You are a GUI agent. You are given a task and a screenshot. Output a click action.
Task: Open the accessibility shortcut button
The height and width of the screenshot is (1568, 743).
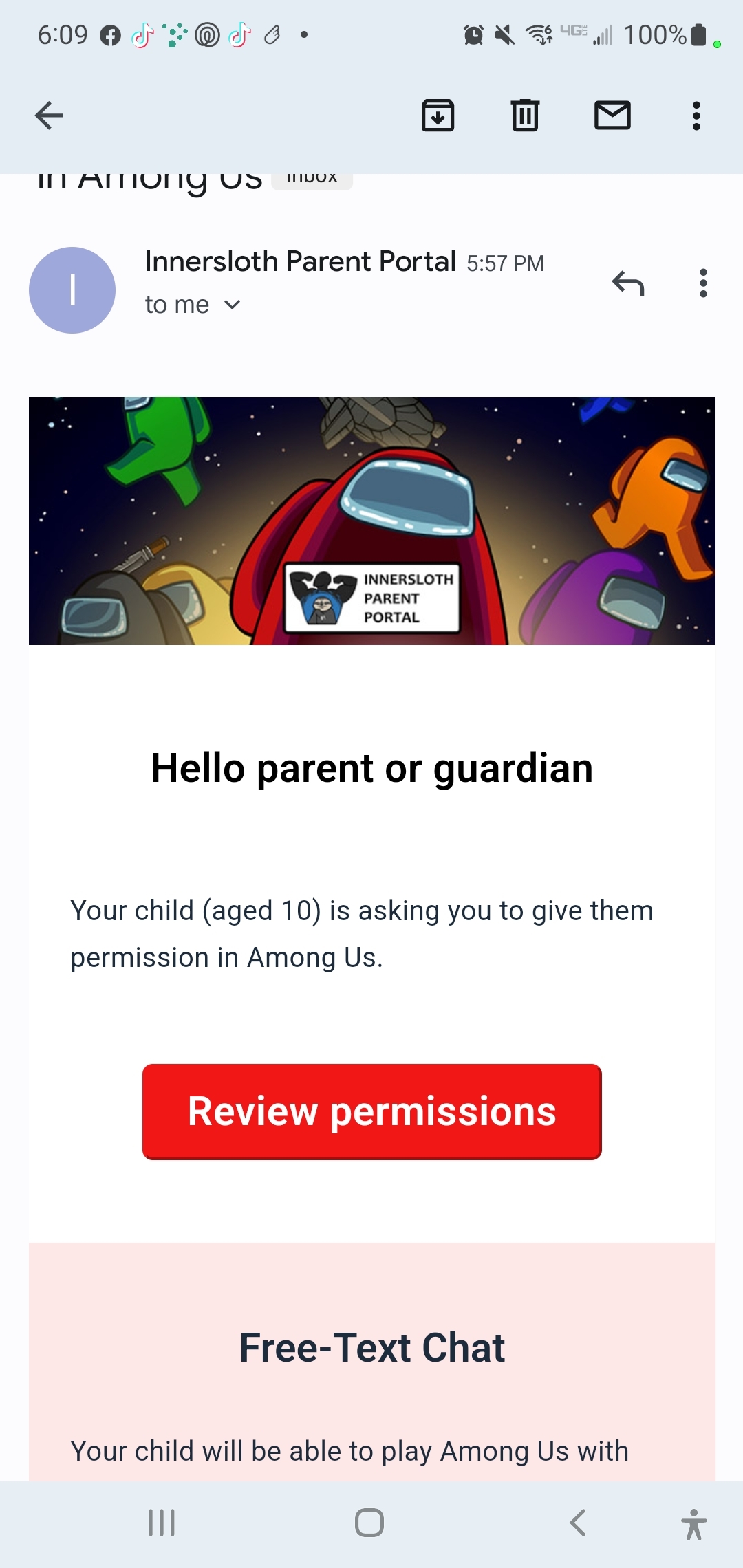[693, 1524]
